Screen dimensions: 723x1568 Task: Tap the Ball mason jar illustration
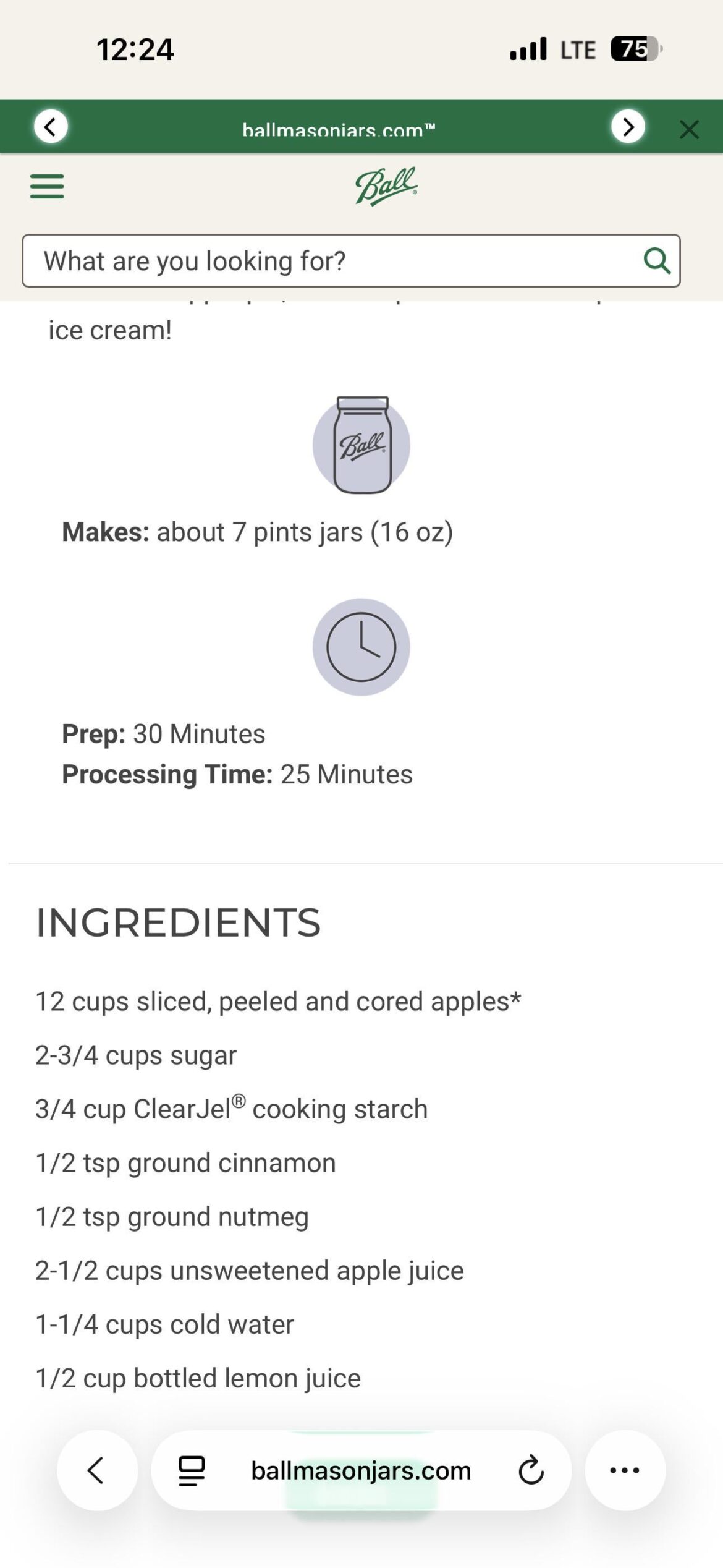[x=361, y=444]
